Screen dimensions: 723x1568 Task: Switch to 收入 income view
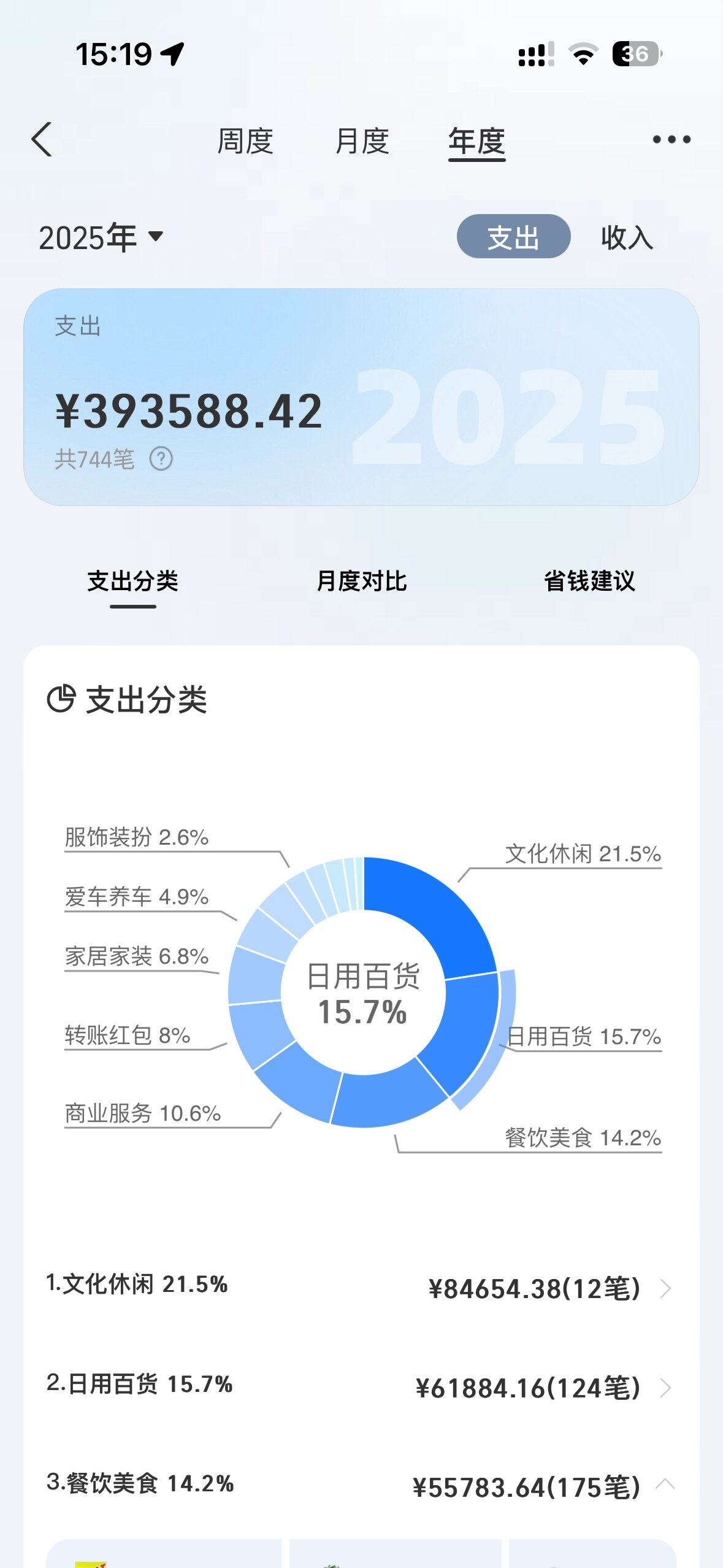tap(627, 237)
